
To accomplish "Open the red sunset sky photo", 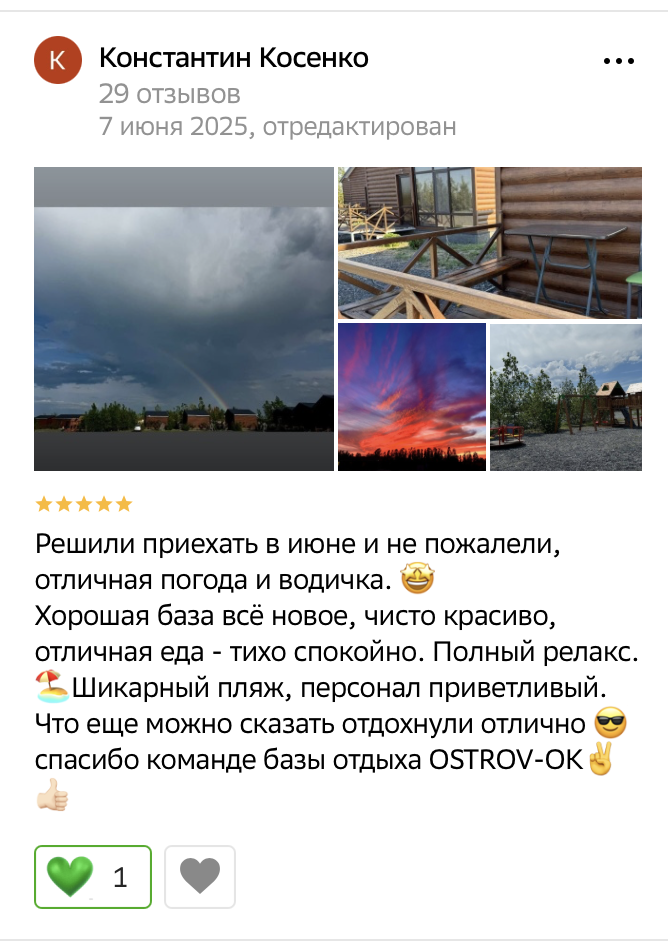I will coord(411,396).
